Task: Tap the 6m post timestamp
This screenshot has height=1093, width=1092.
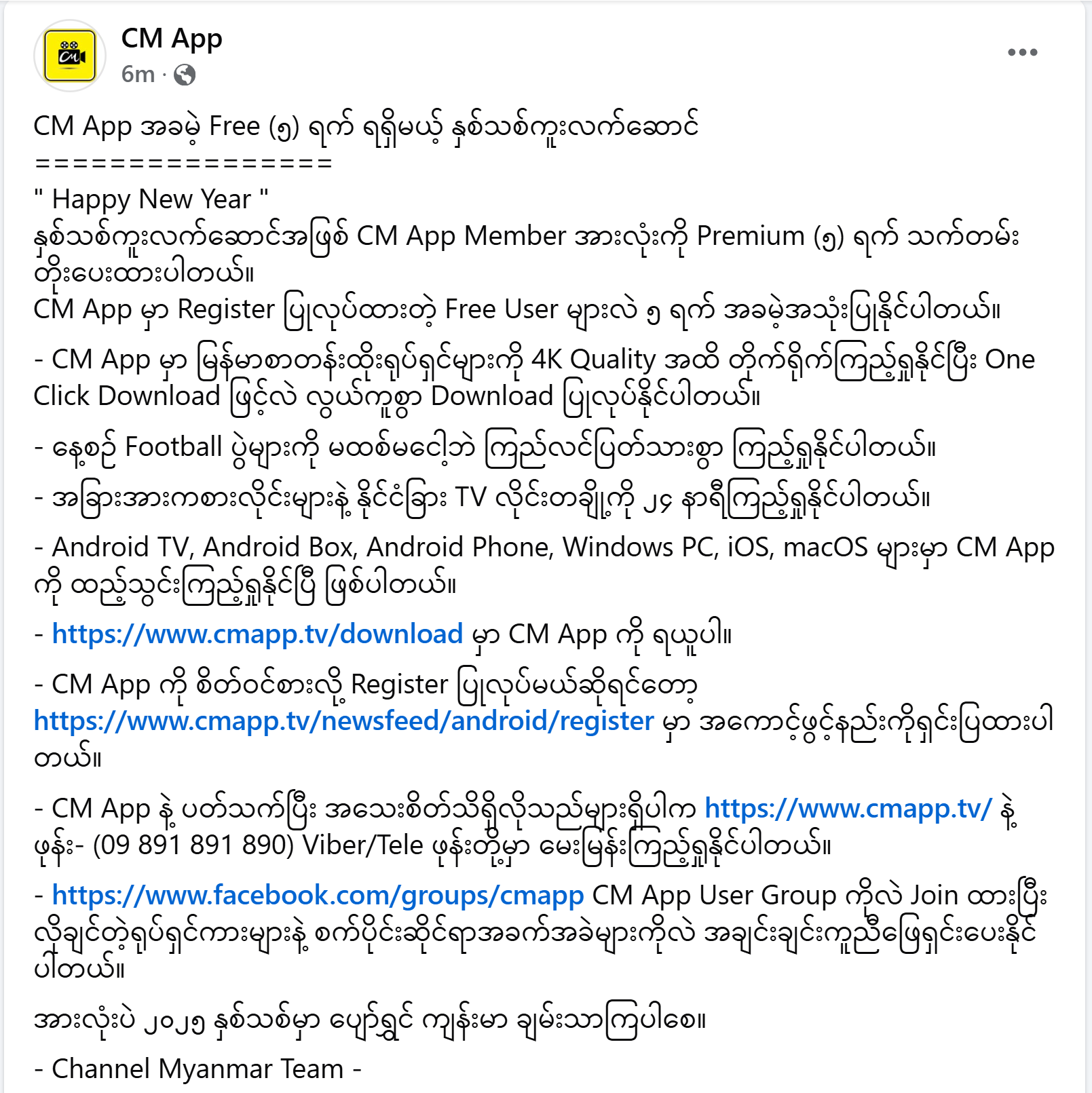Action: click(x=138, y=74)
